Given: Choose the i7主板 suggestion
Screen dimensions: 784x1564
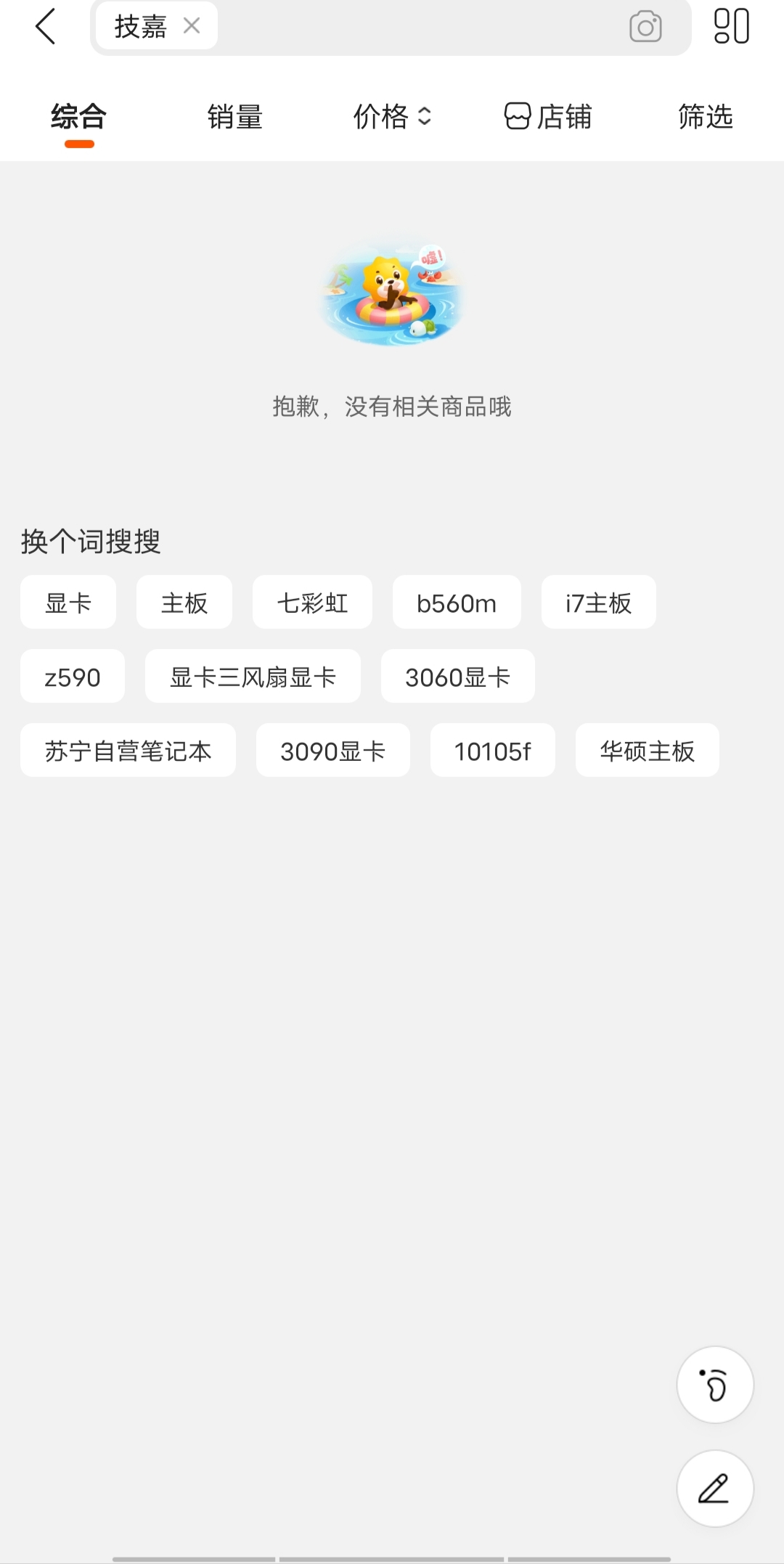Looking at the screenshot, I should tap(598, 603).
